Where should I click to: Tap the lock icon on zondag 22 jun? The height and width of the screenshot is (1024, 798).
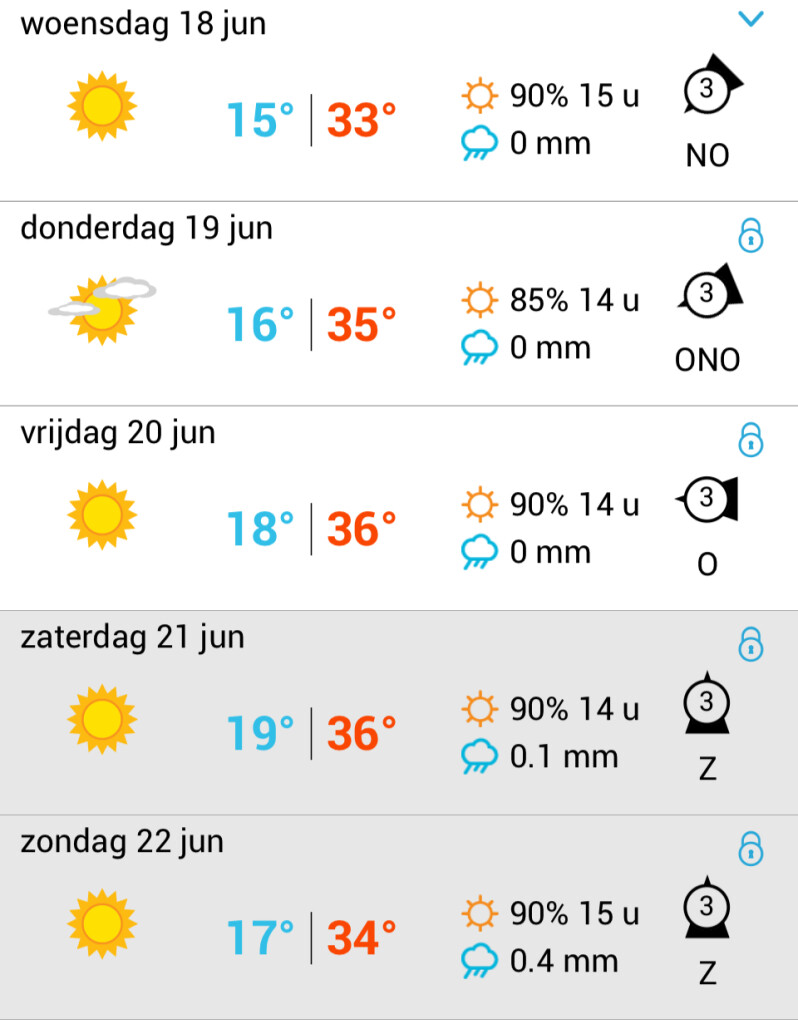pos(750,848)
